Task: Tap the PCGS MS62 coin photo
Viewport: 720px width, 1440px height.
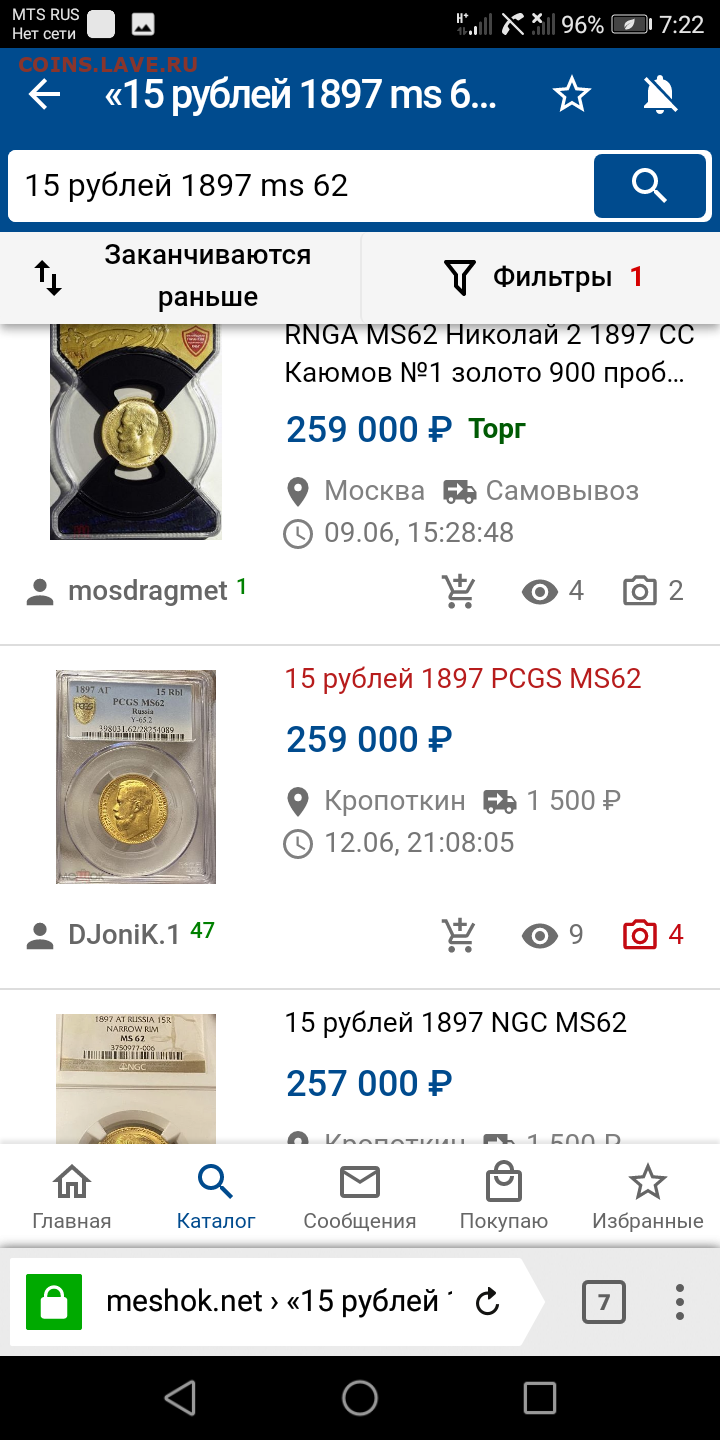Action: pyautogui.click(x=136, y=777)
